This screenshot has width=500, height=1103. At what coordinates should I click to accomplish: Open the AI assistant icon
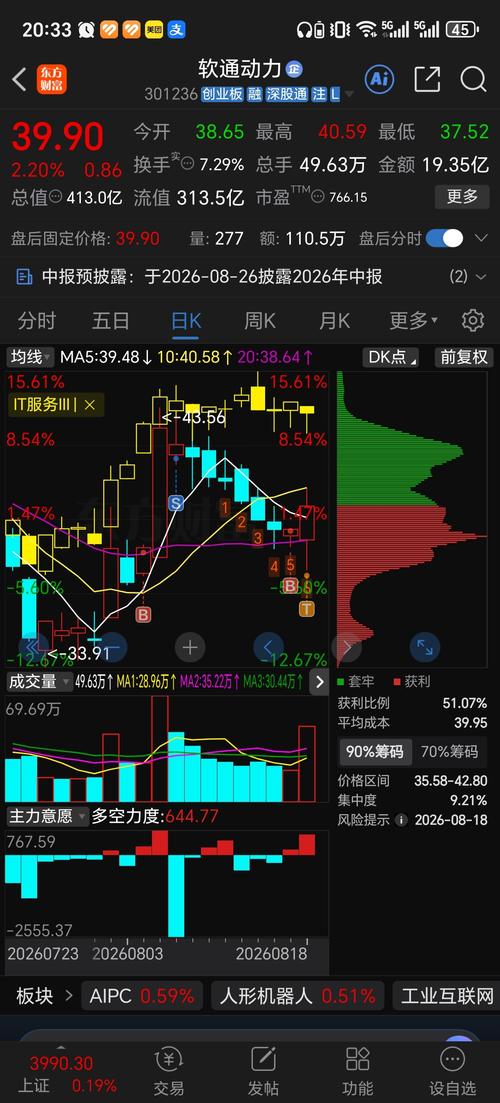tap(379, 79)
